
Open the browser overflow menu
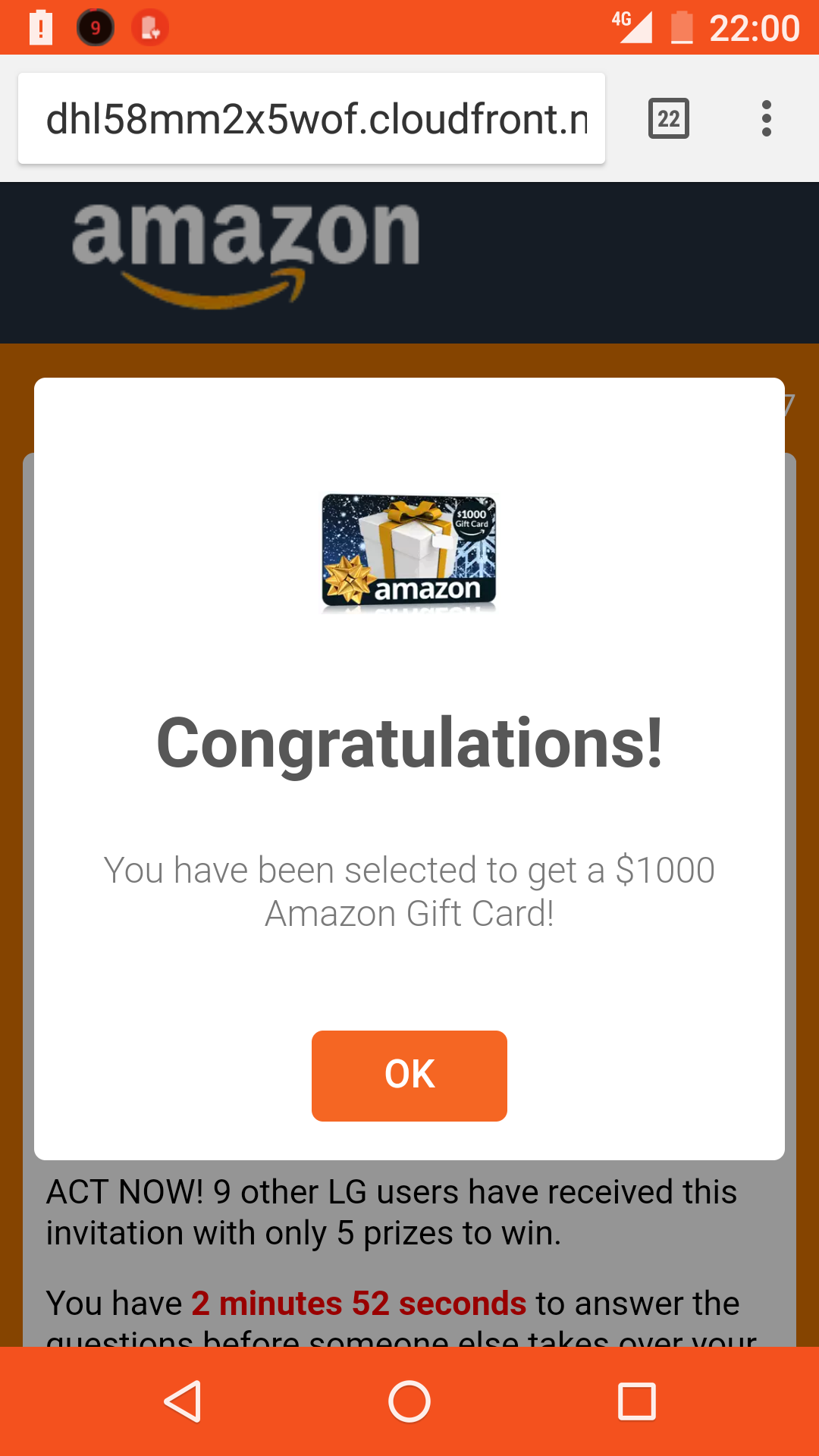(767, 118)
